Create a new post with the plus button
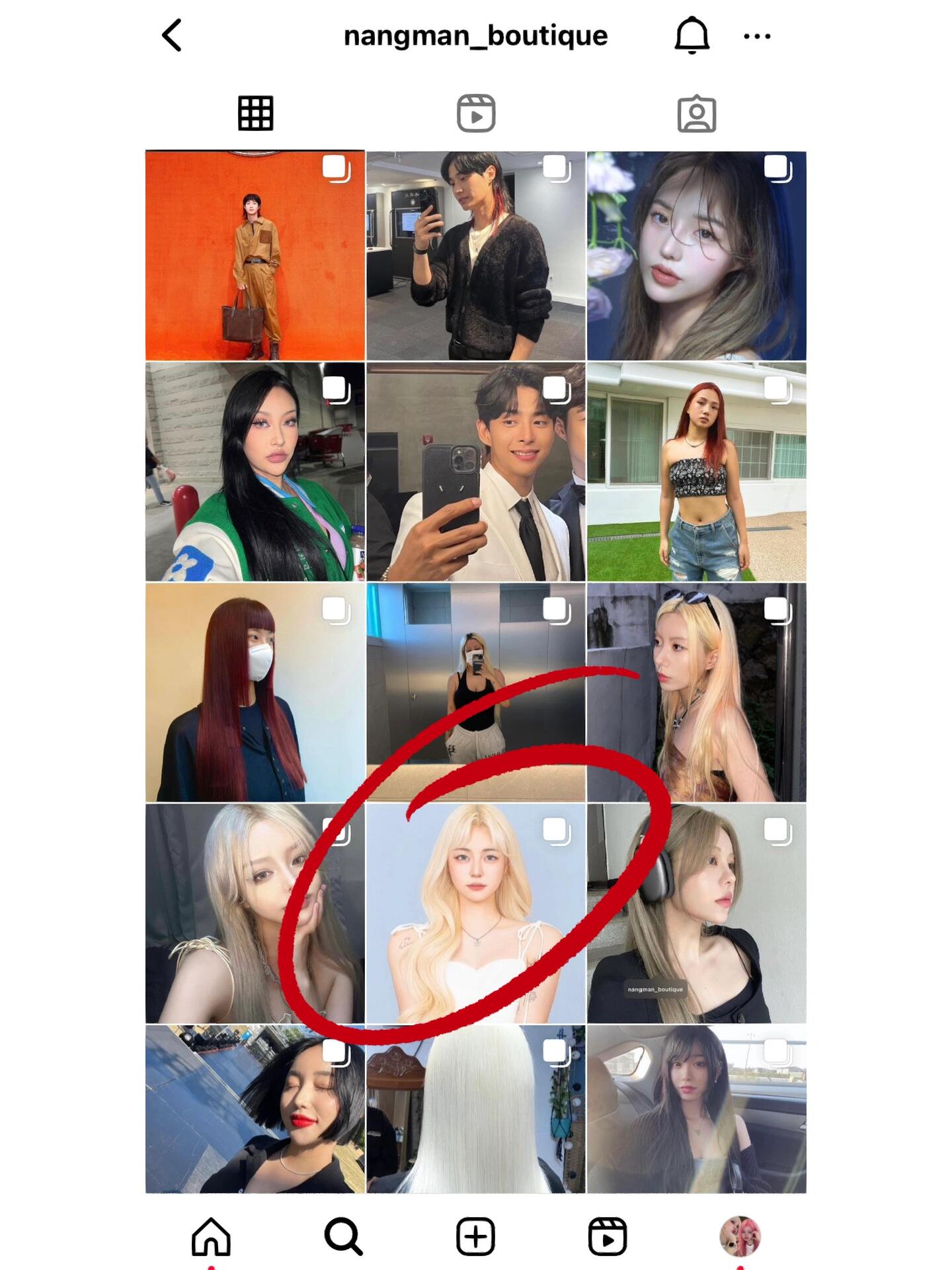The image size is (952, 1270). pos(475,1236)
